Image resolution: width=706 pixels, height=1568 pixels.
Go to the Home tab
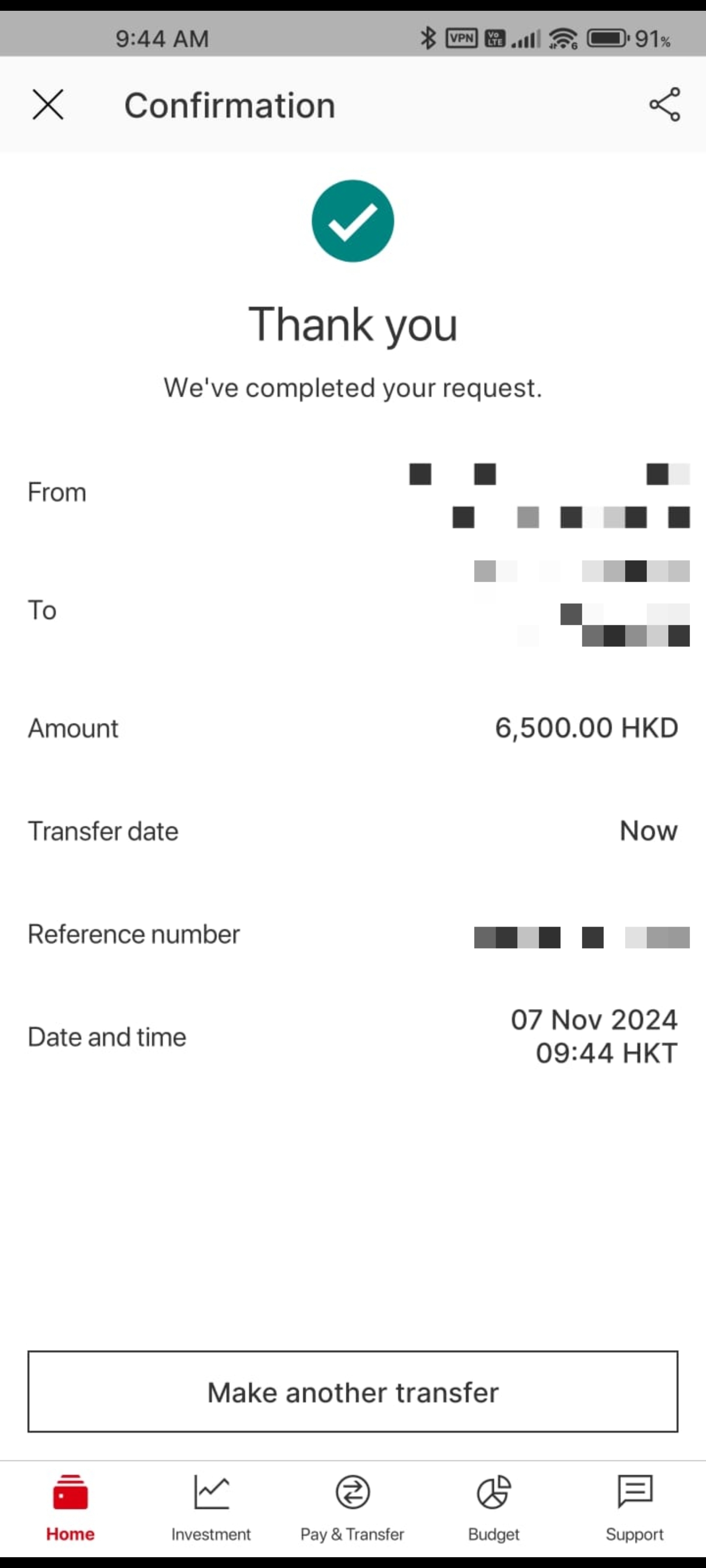click(70, 1507)
